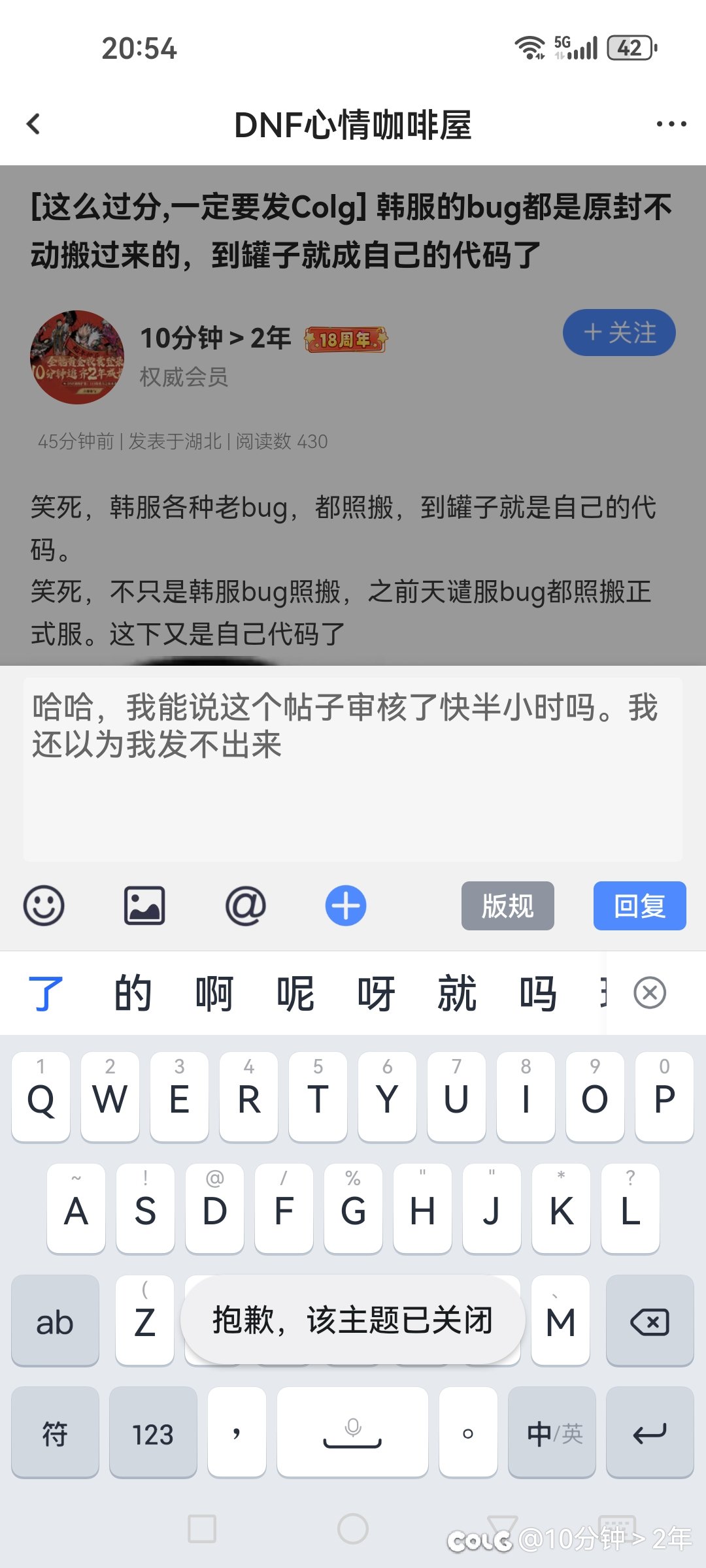Go back using the top-left arrow

pos(34,124)
